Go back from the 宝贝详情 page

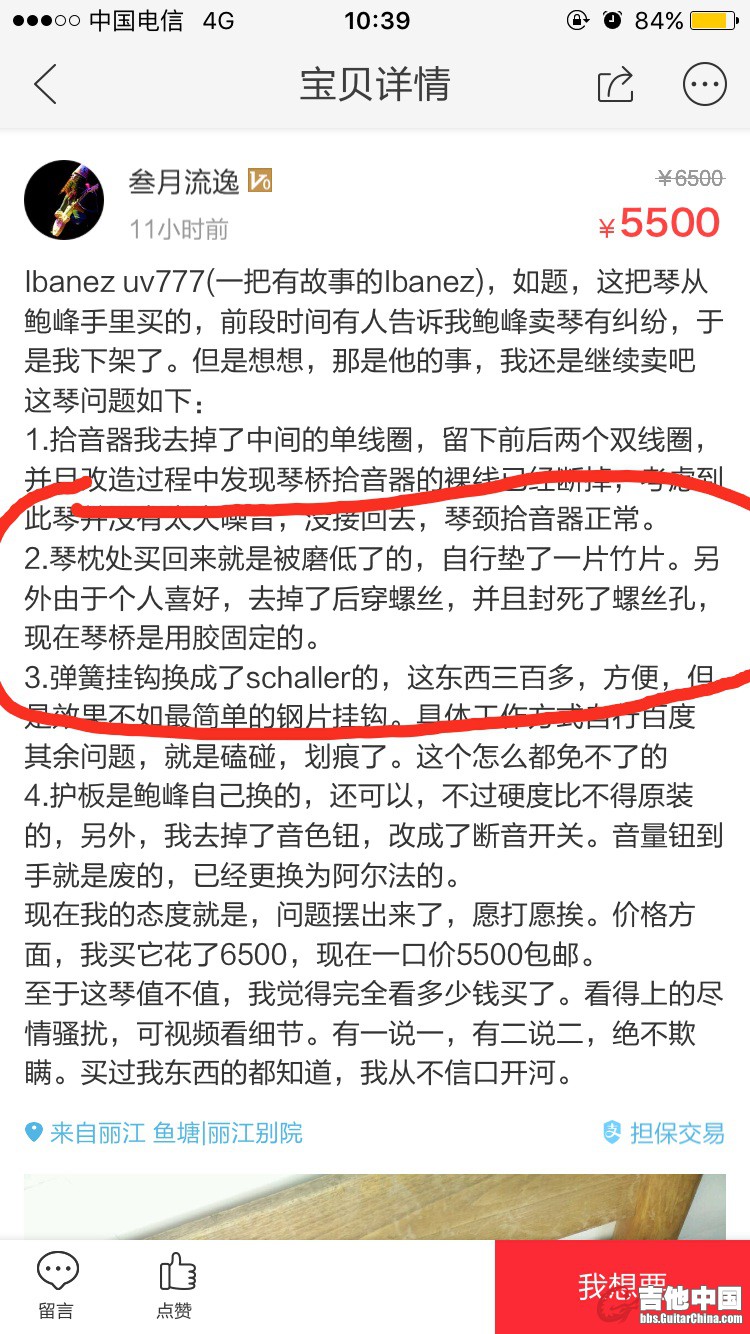tap(46, 85)
